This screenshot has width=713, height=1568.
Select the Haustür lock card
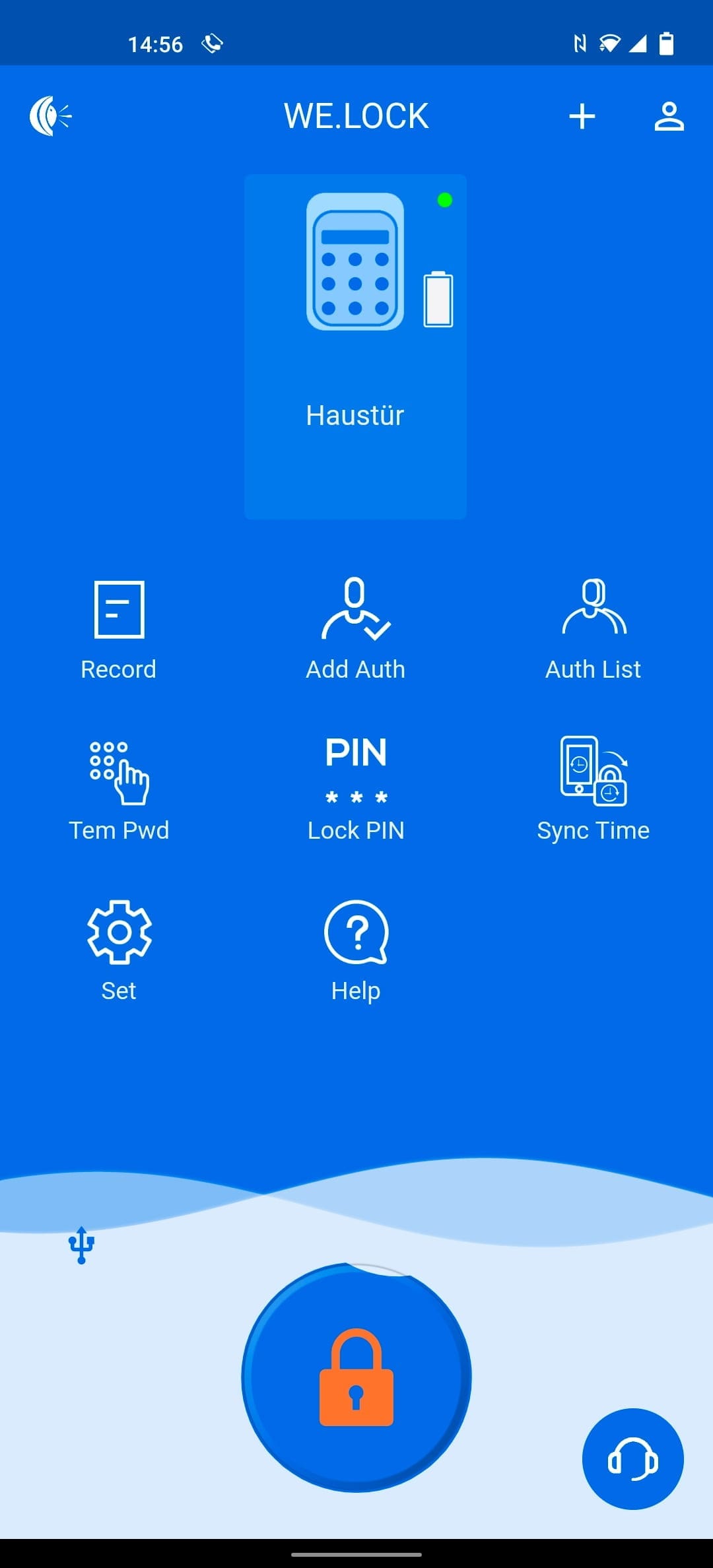click(x=355, y=346)
